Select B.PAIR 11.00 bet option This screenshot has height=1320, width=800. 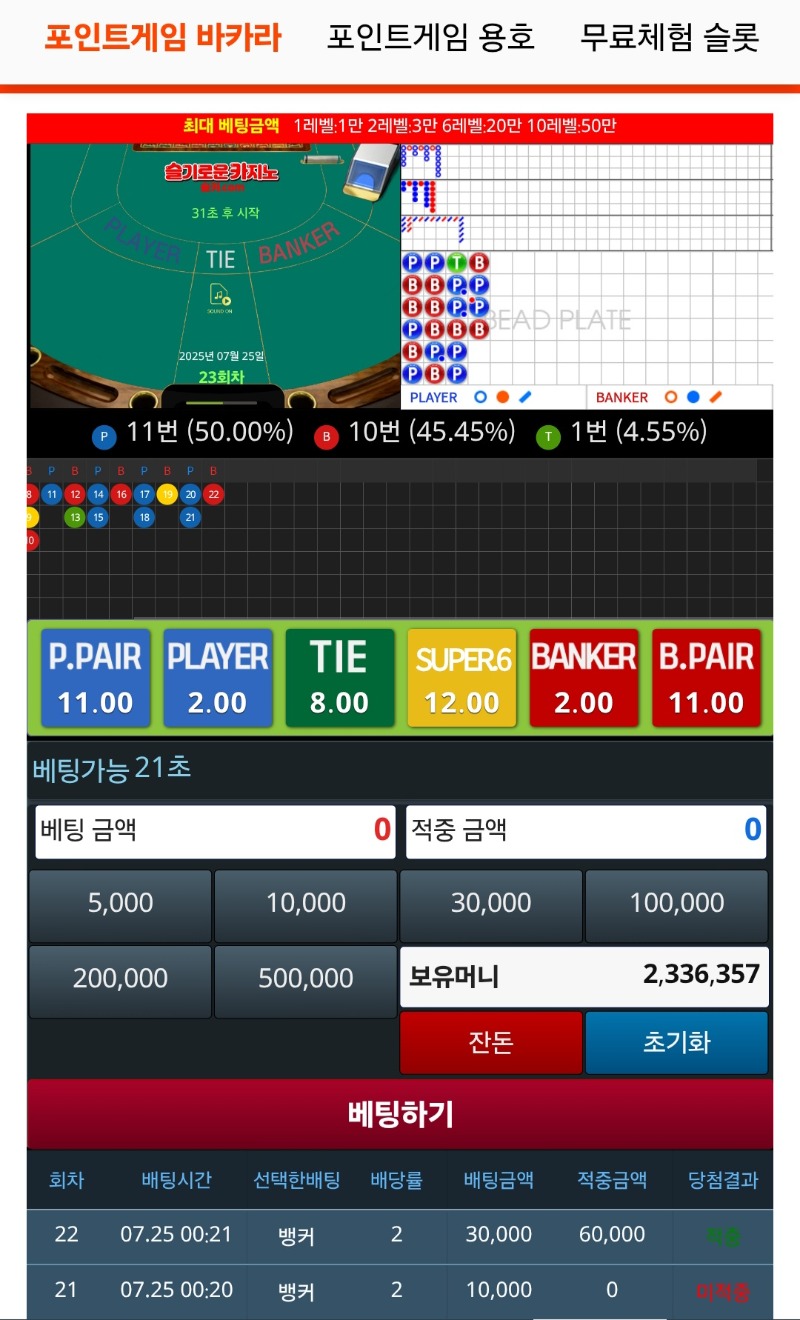(x=706, y=677)
